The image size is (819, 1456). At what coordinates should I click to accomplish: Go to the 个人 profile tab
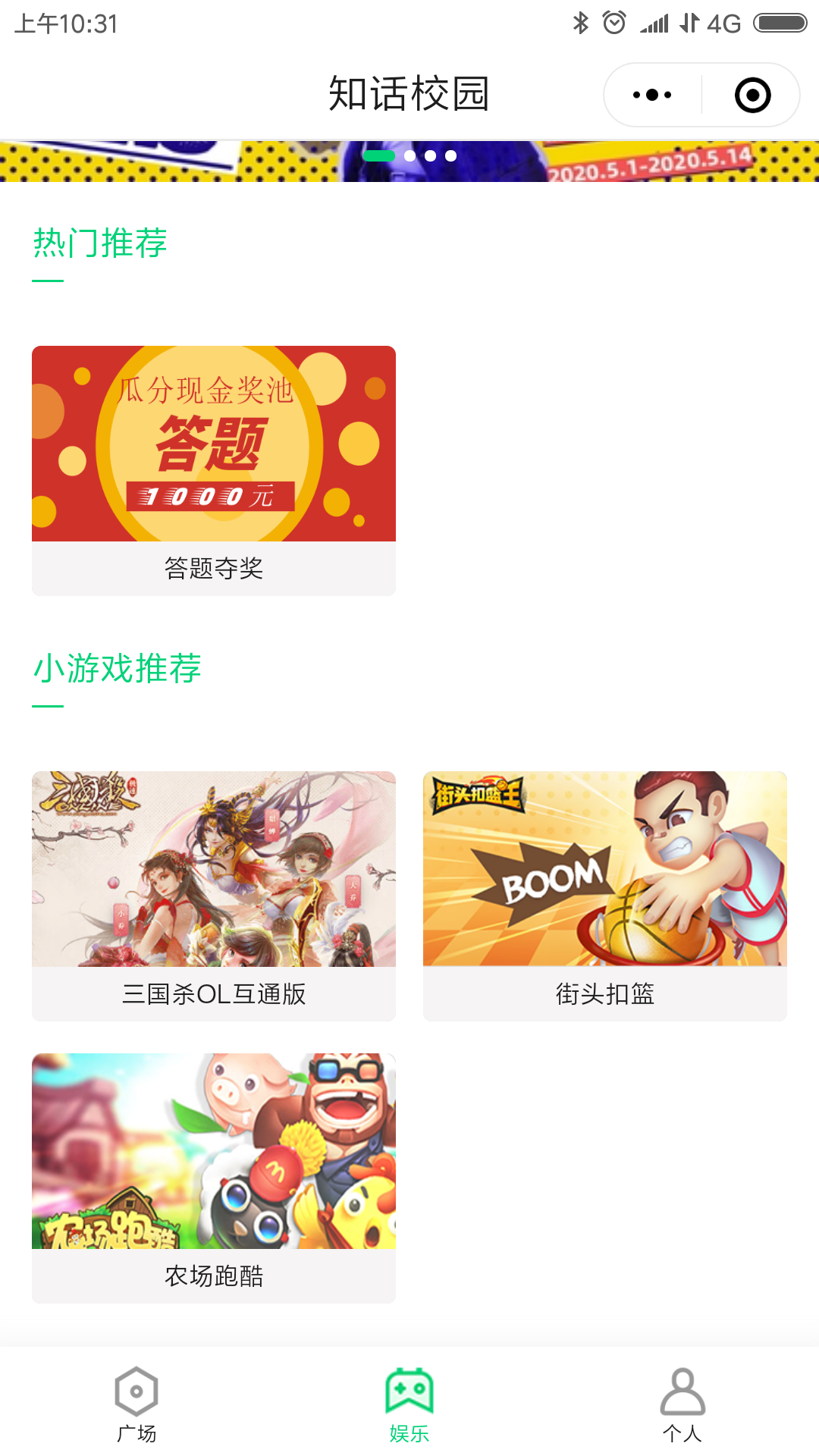(682, 1404)
